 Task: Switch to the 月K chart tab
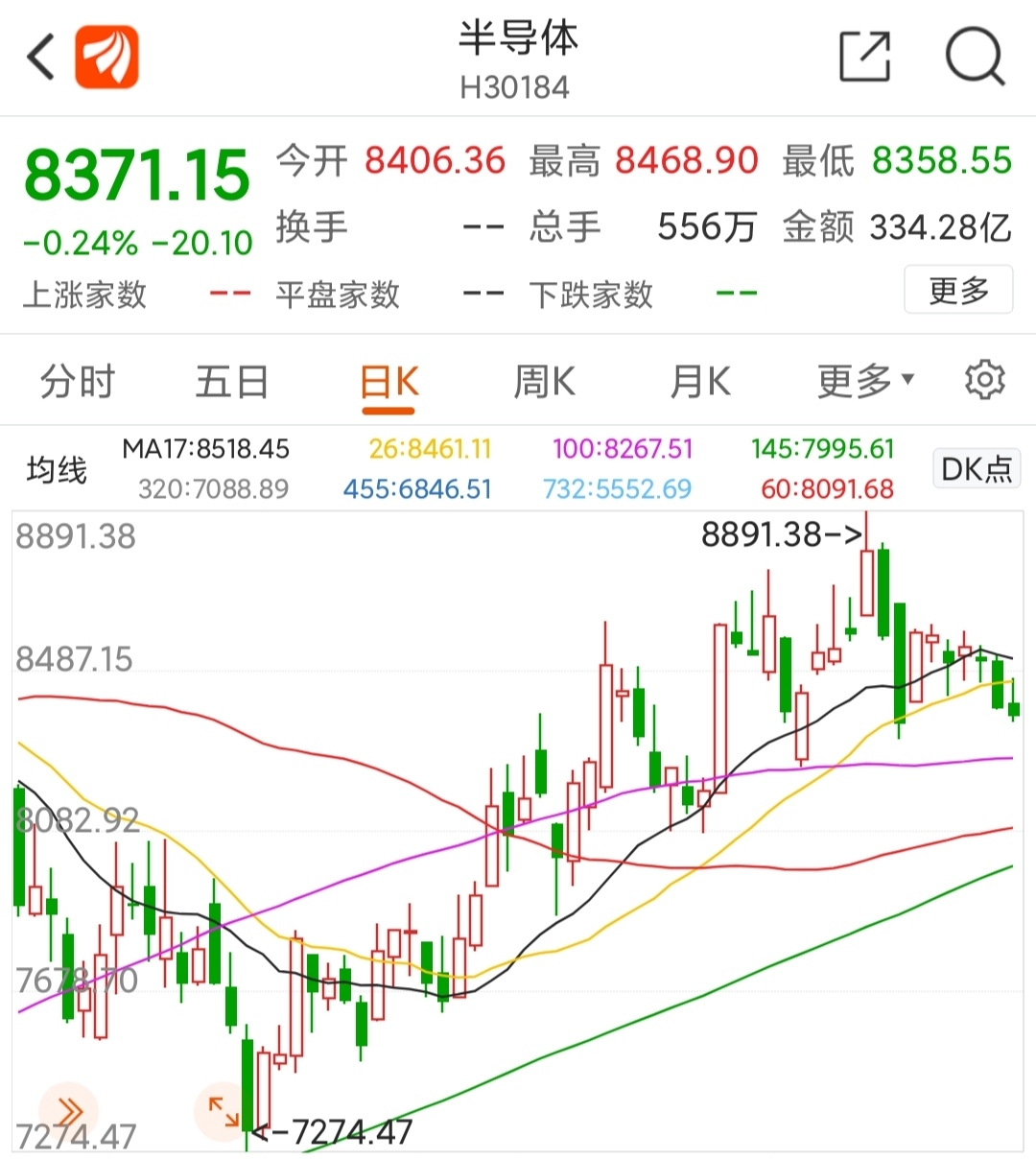699,382
